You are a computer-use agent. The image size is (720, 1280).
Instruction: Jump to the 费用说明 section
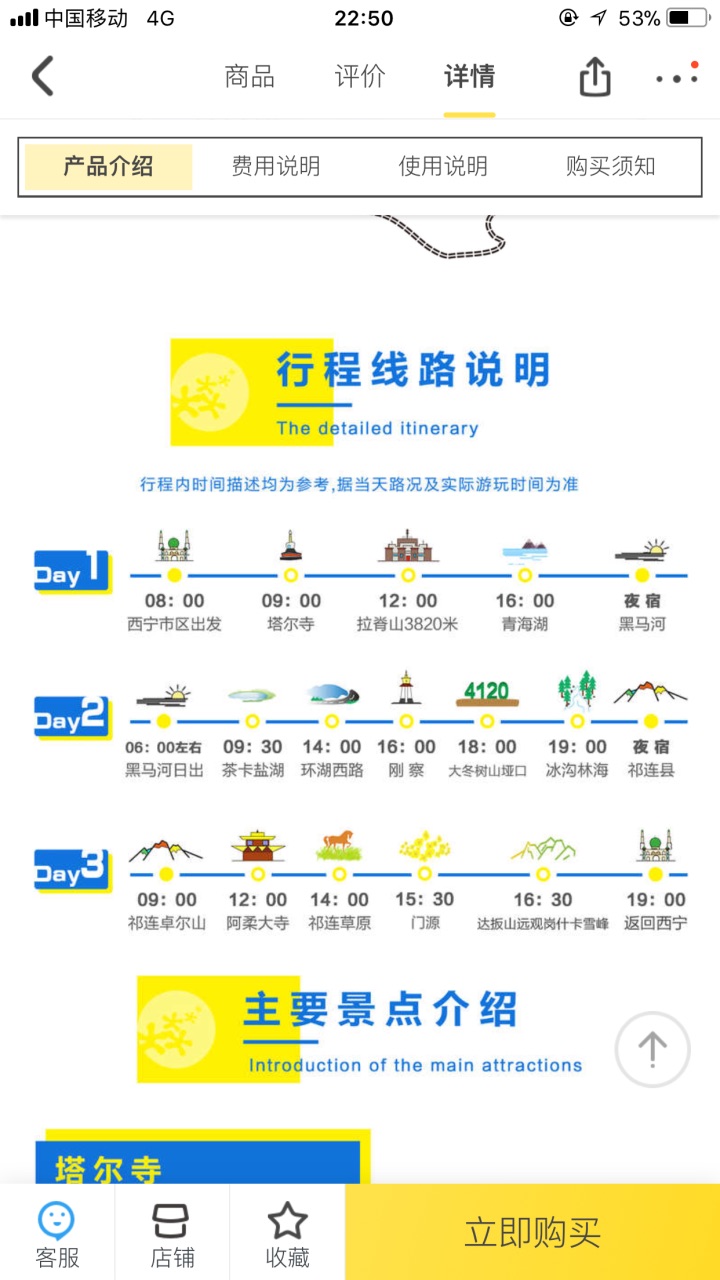276,167
